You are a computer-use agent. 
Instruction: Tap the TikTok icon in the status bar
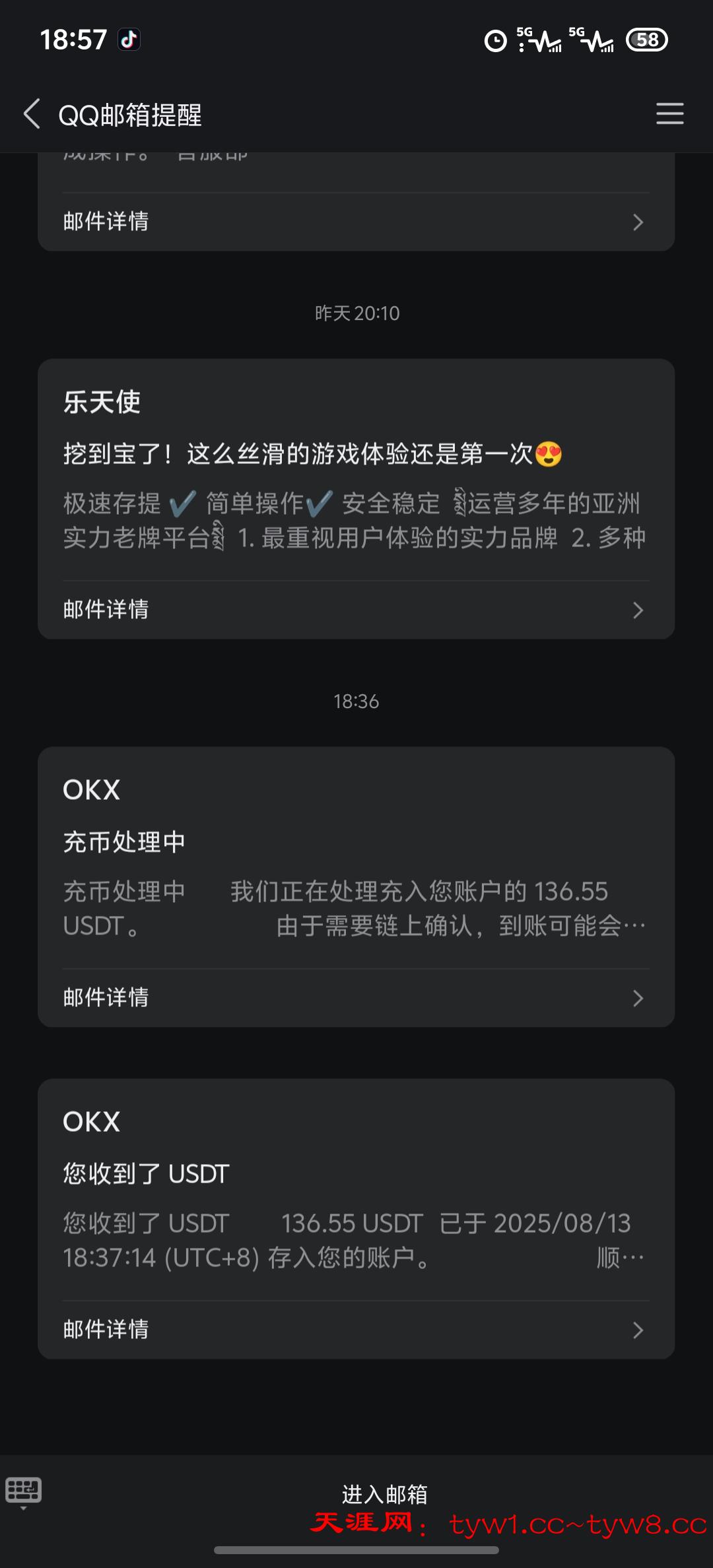(x=129, y=38)
